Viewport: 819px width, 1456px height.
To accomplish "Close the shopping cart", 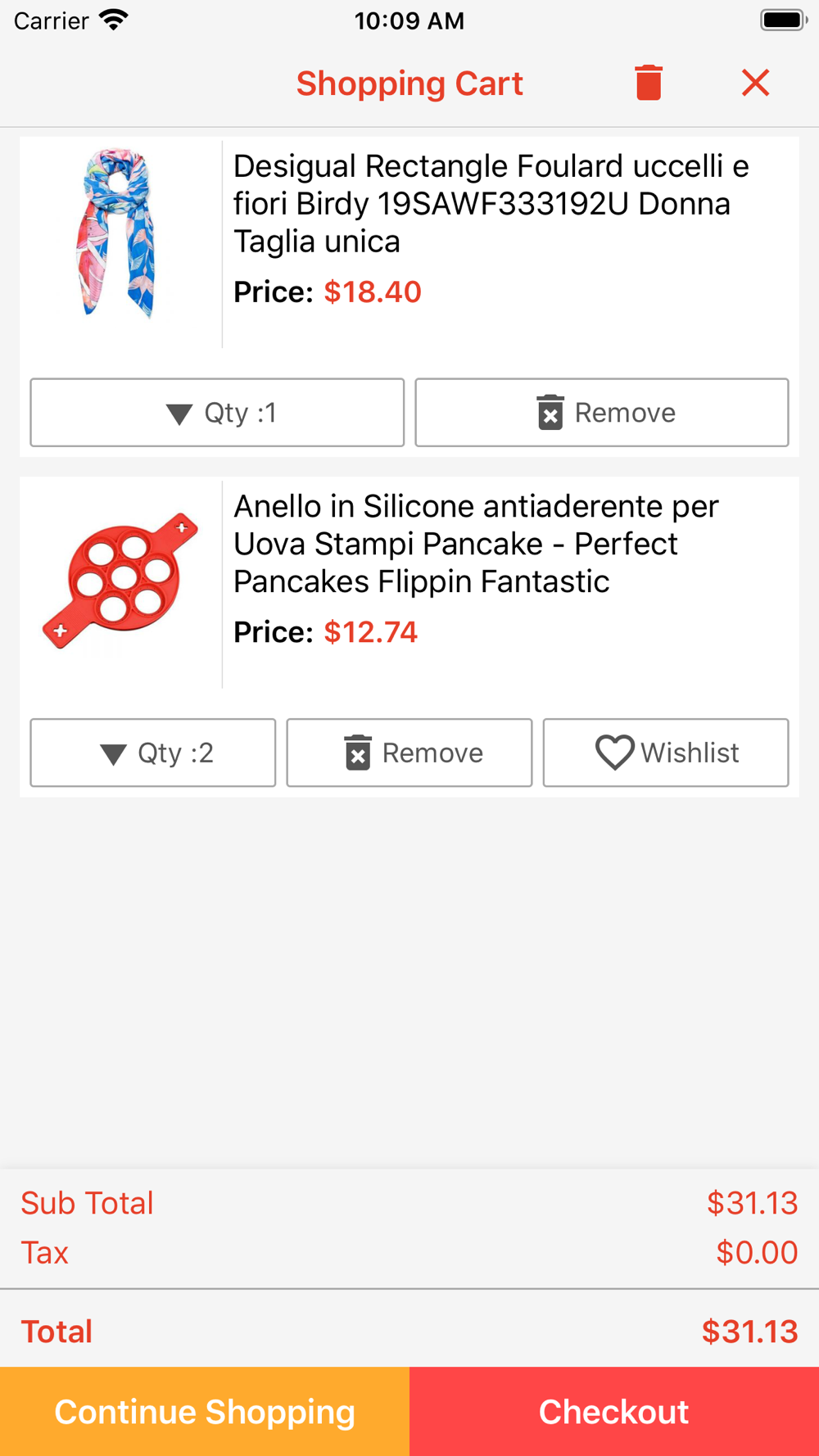I will (x=755, y=83).
